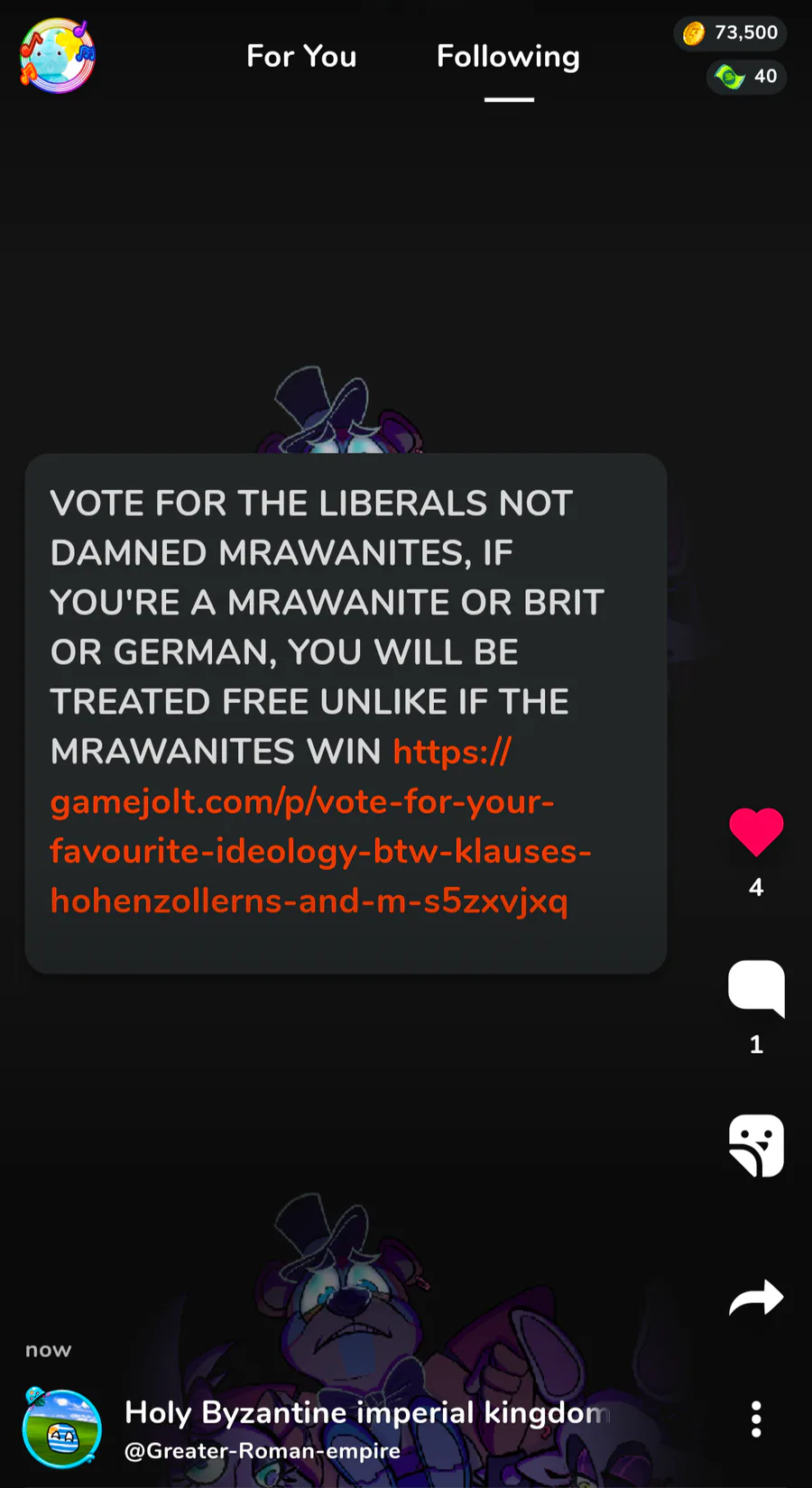Open the comments on this post
Viewport: 812px width, 1488px height.
(756, 989)
